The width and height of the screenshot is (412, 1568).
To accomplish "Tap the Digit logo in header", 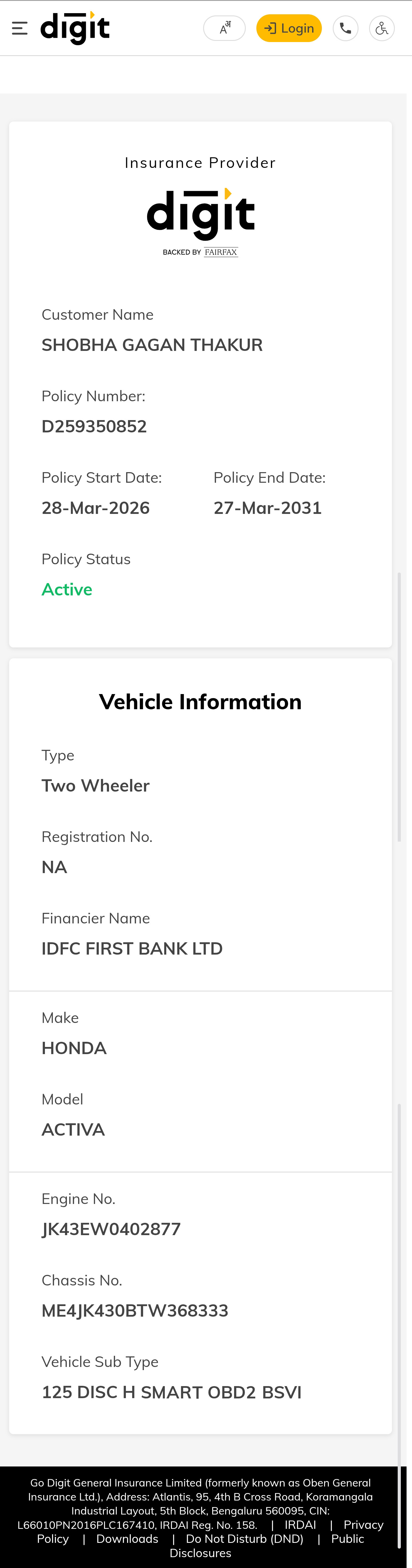I will [x=75, y=29].
